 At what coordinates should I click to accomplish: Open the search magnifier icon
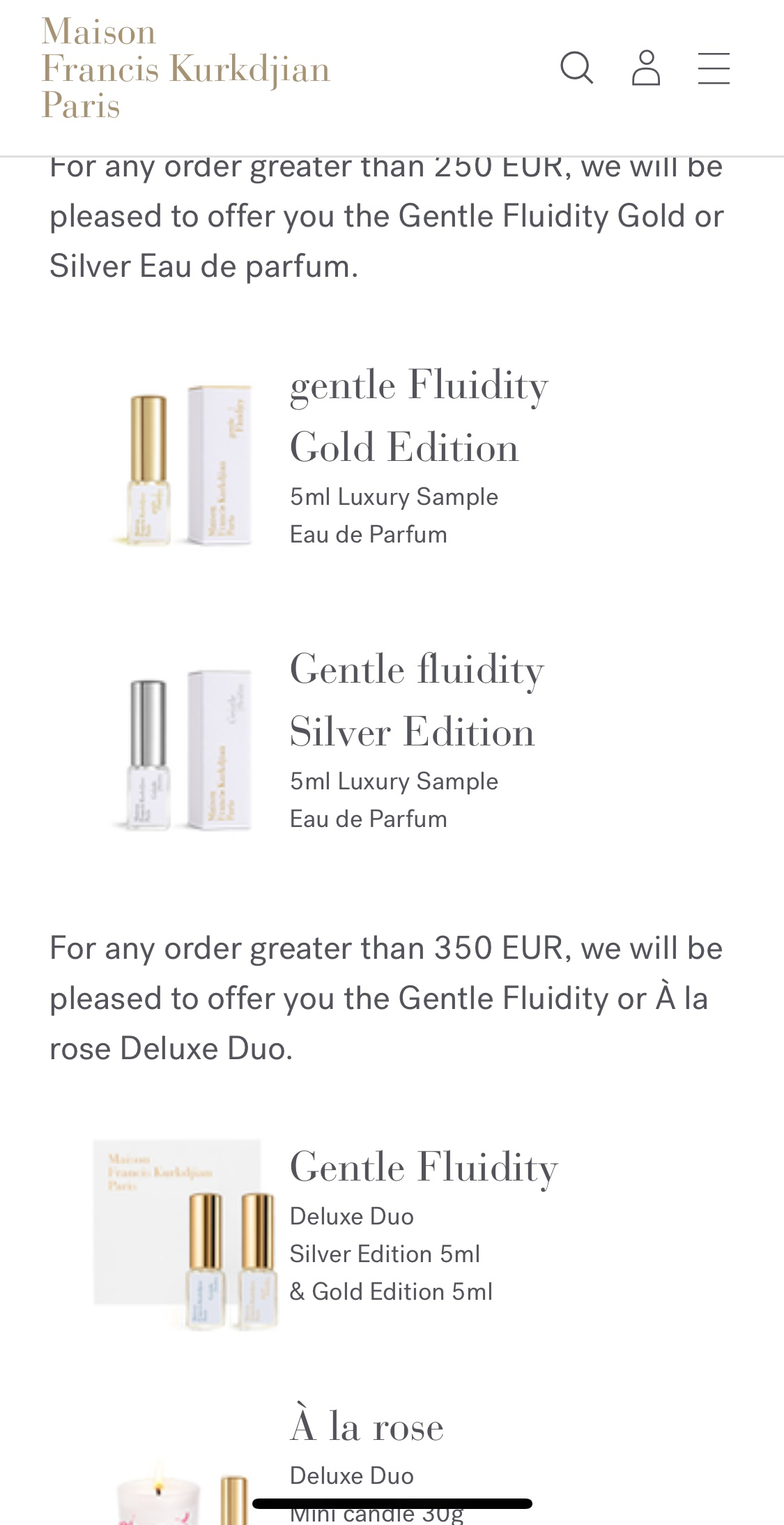(577, 68)
